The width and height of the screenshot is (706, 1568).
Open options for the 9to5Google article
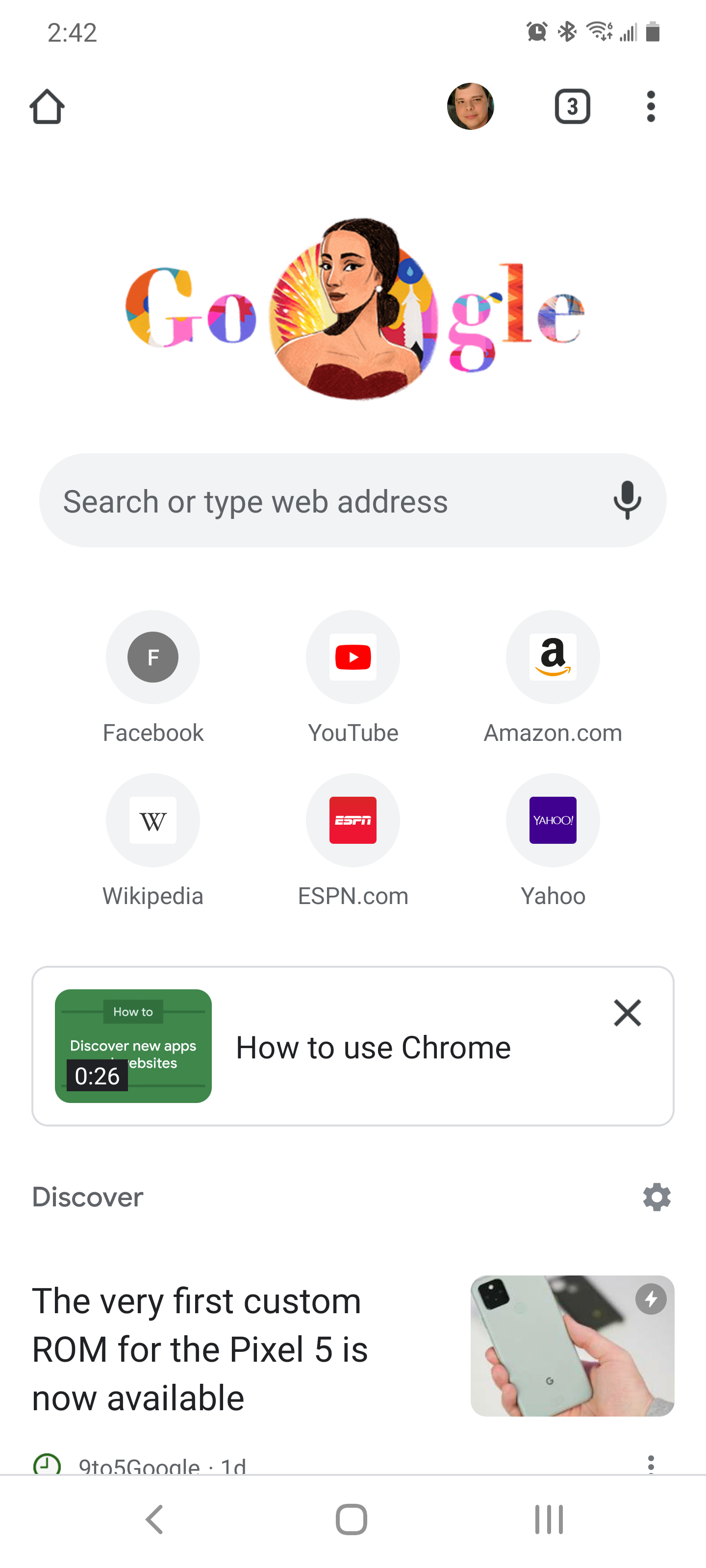click(x=651, y=1463)
